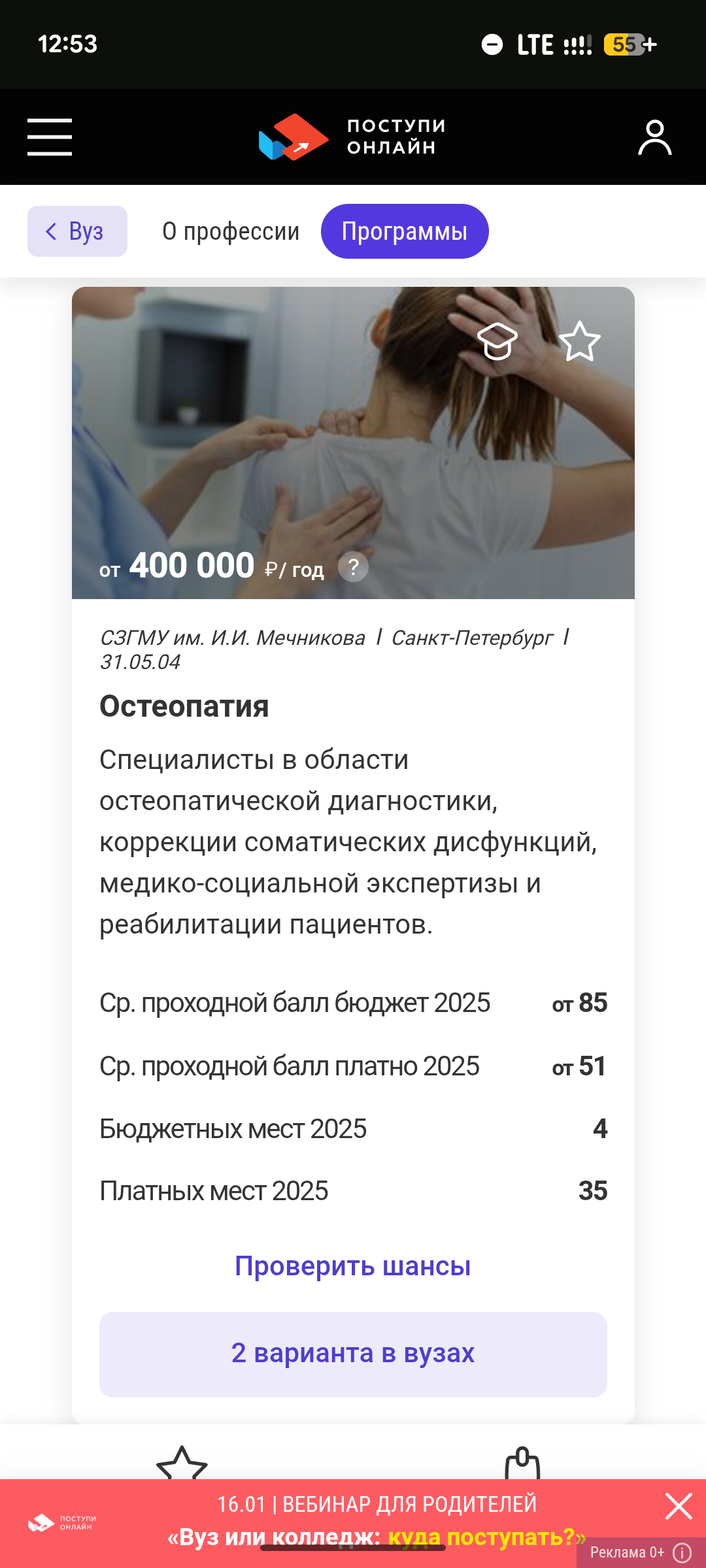
Task: Open the user profile icon
Action: [x=654, y=137]
